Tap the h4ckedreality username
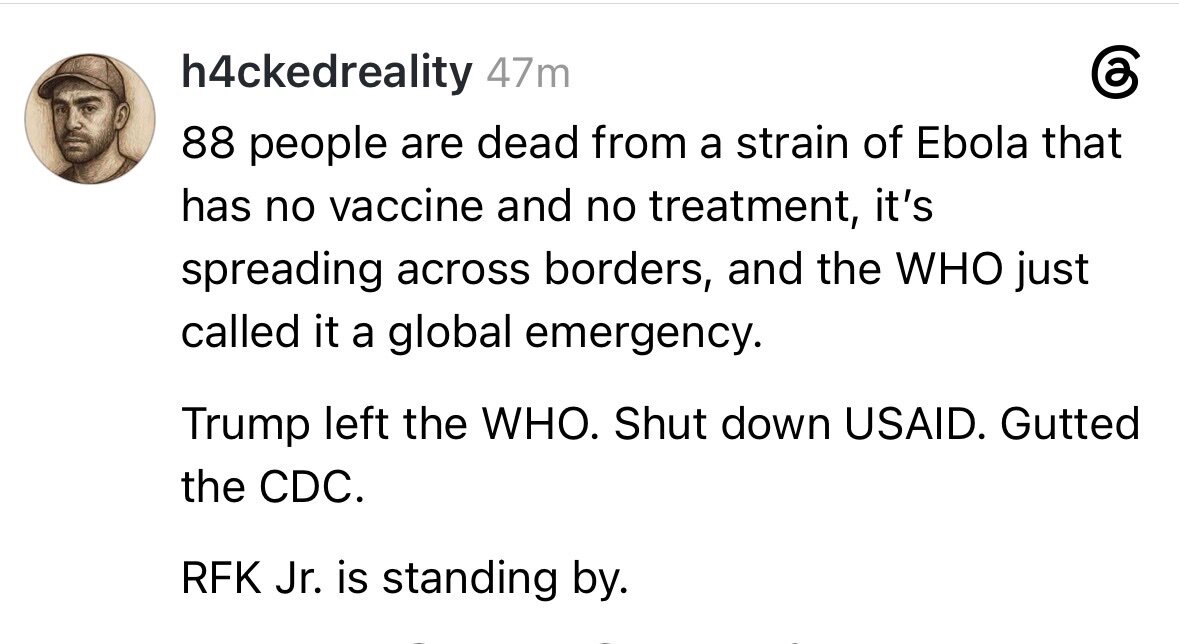 click(327, 72)
